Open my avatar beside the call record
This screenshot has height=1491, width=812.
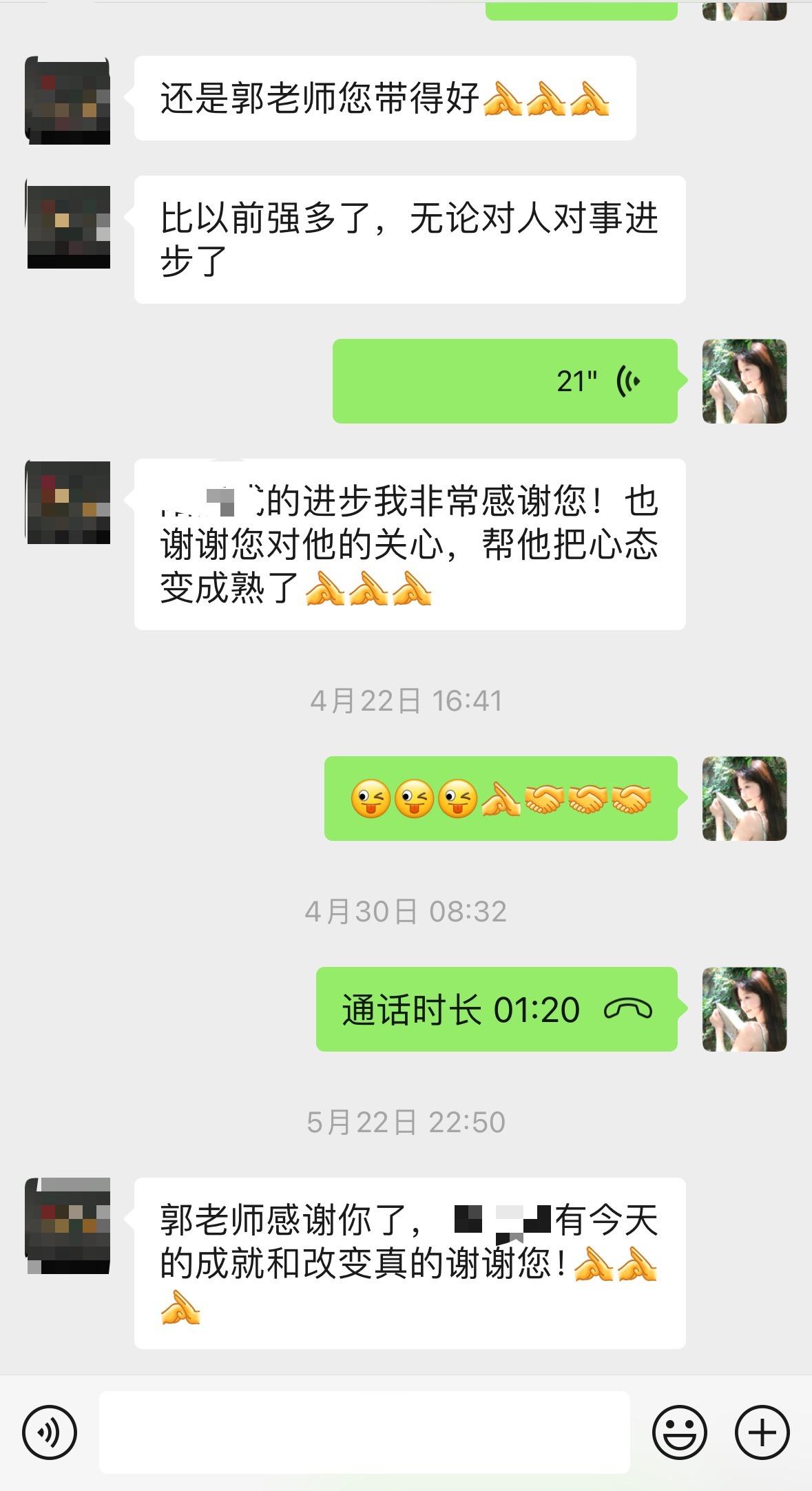744,1009
